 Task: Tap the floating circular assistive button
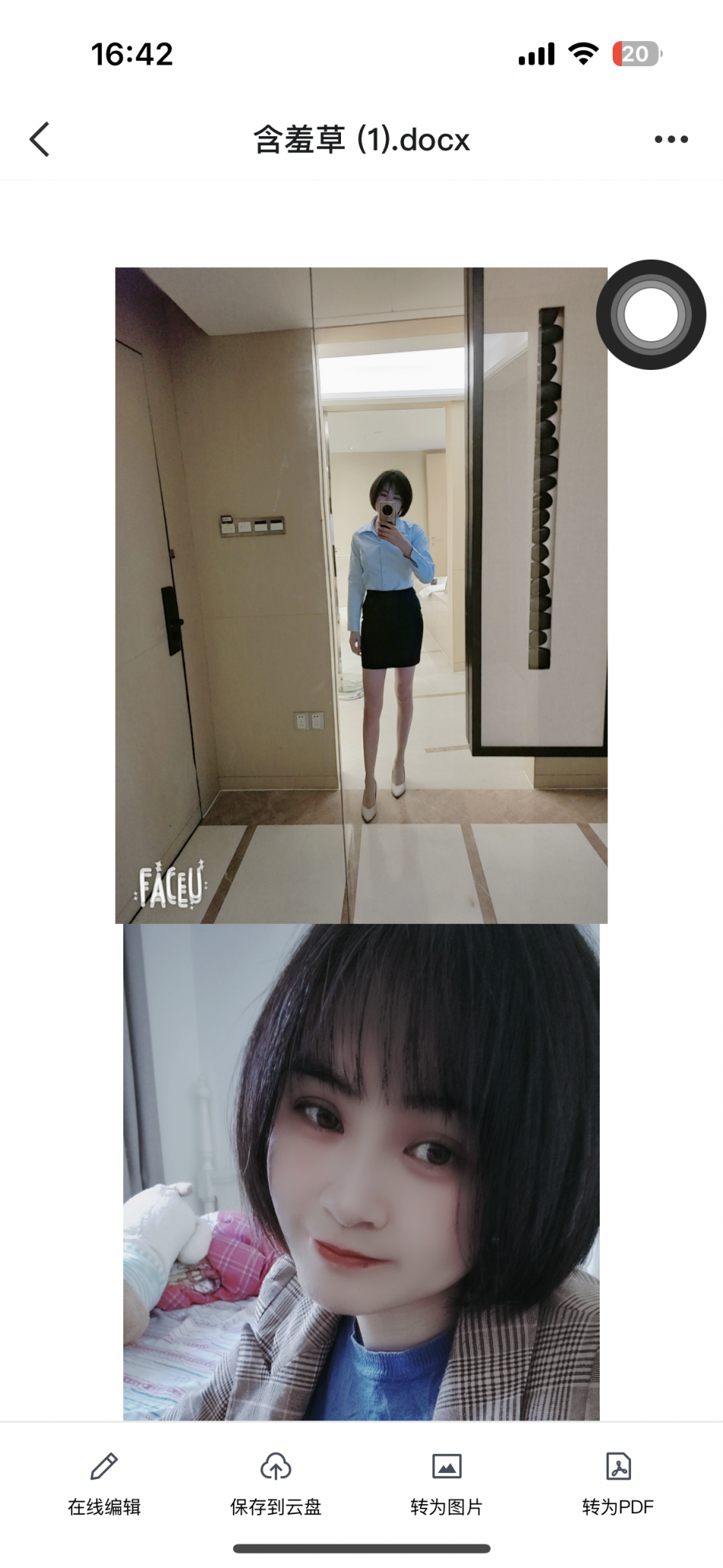pos(651,314)
